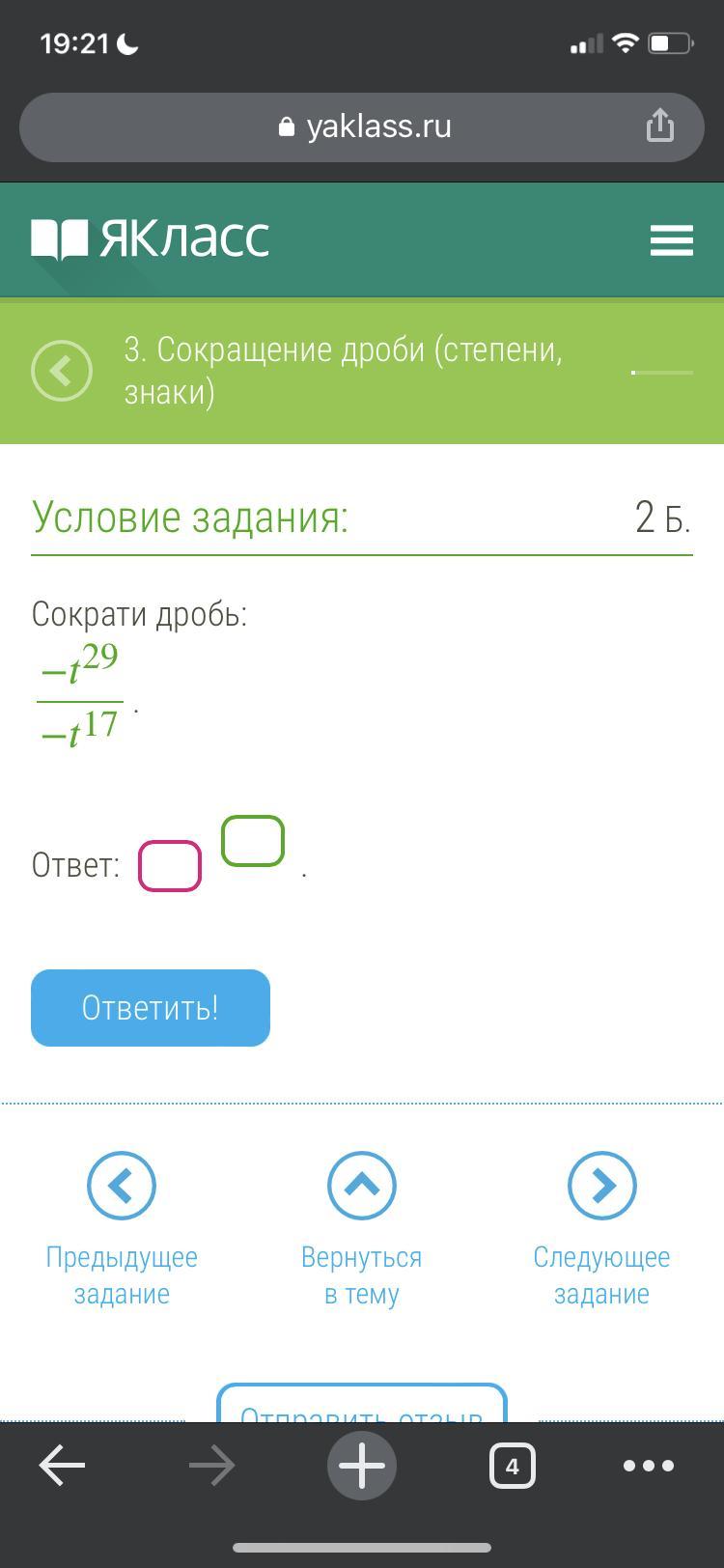Open the browser's three-dot menu

click(649, 1466)
